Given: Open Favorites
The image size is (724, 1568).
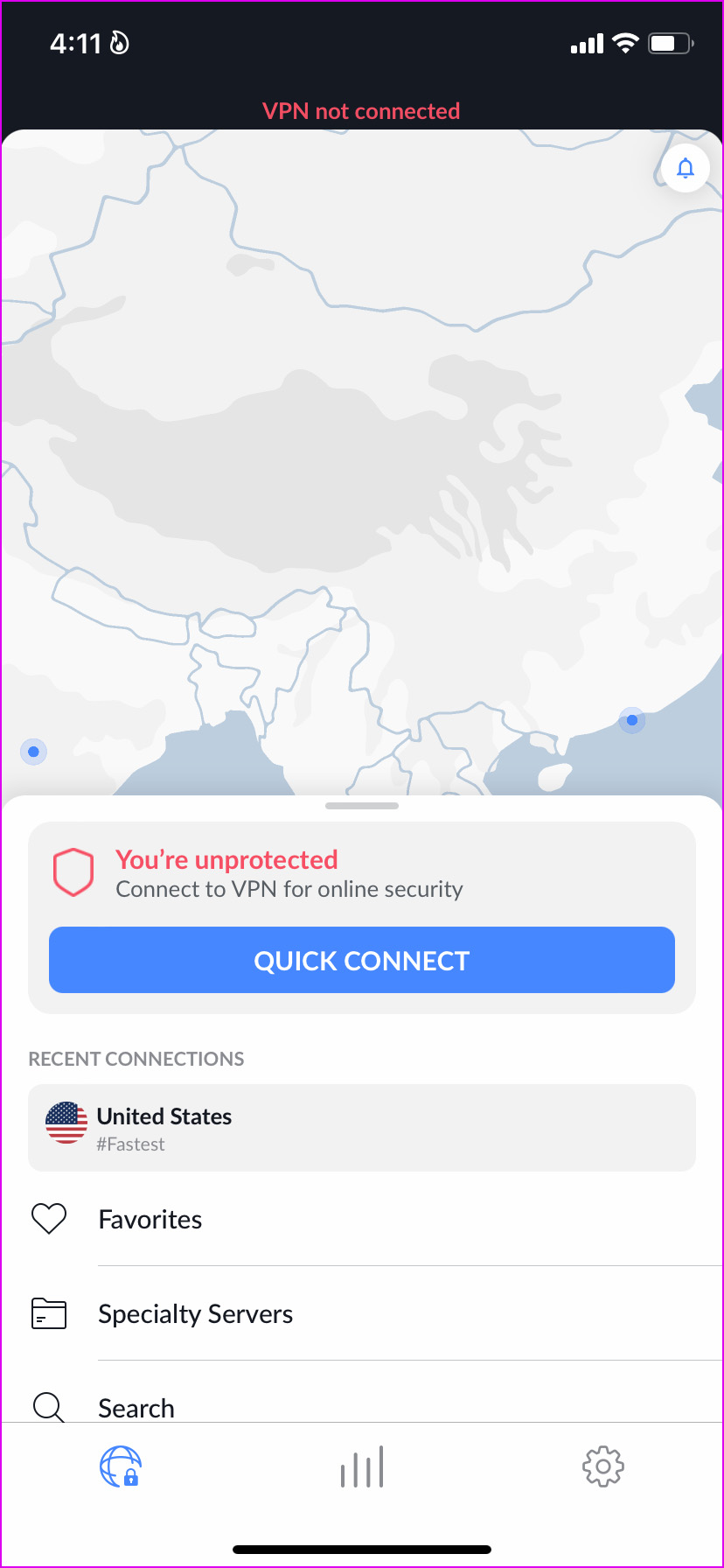Looking at the screenshot, I should click(362, 1219).
